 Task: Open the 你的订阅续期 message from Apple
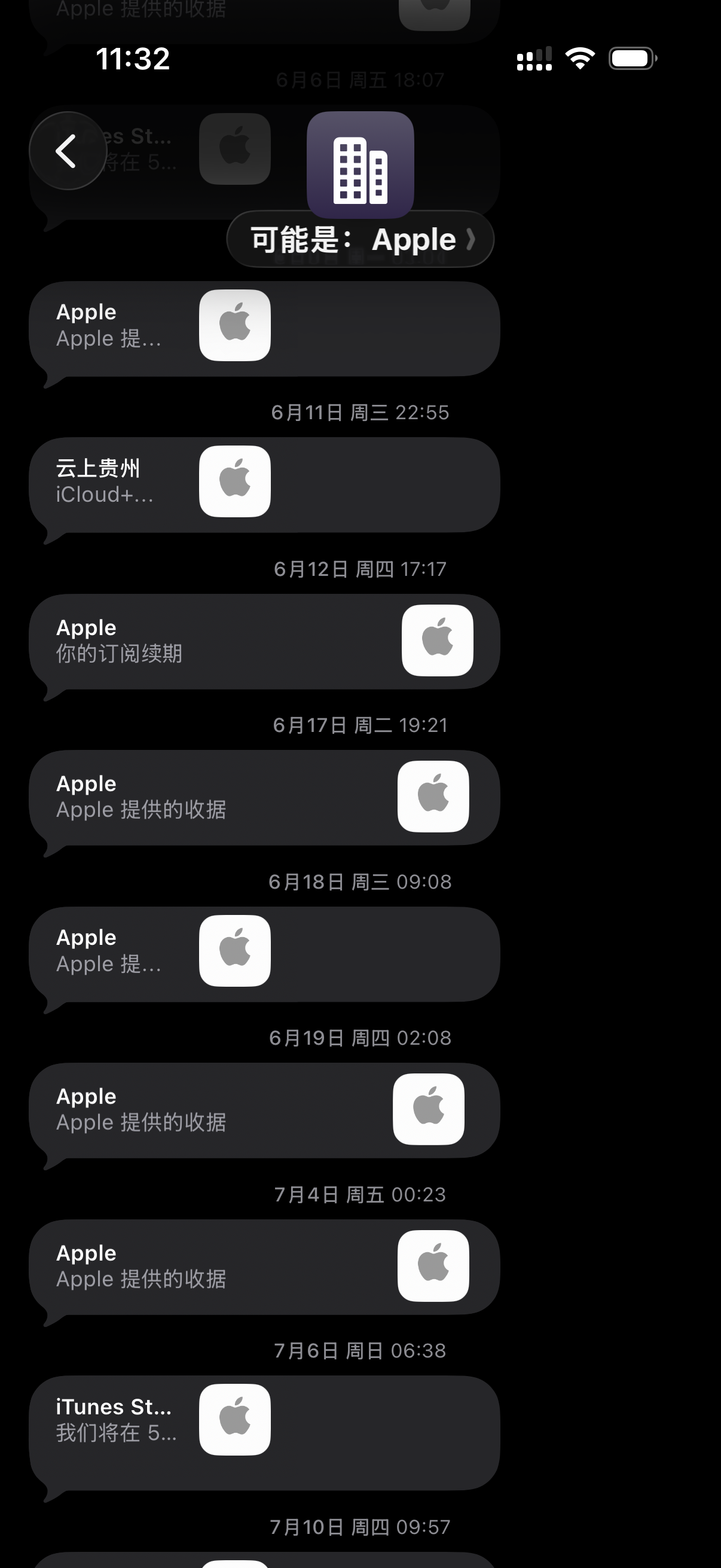(x=264, y=641)
